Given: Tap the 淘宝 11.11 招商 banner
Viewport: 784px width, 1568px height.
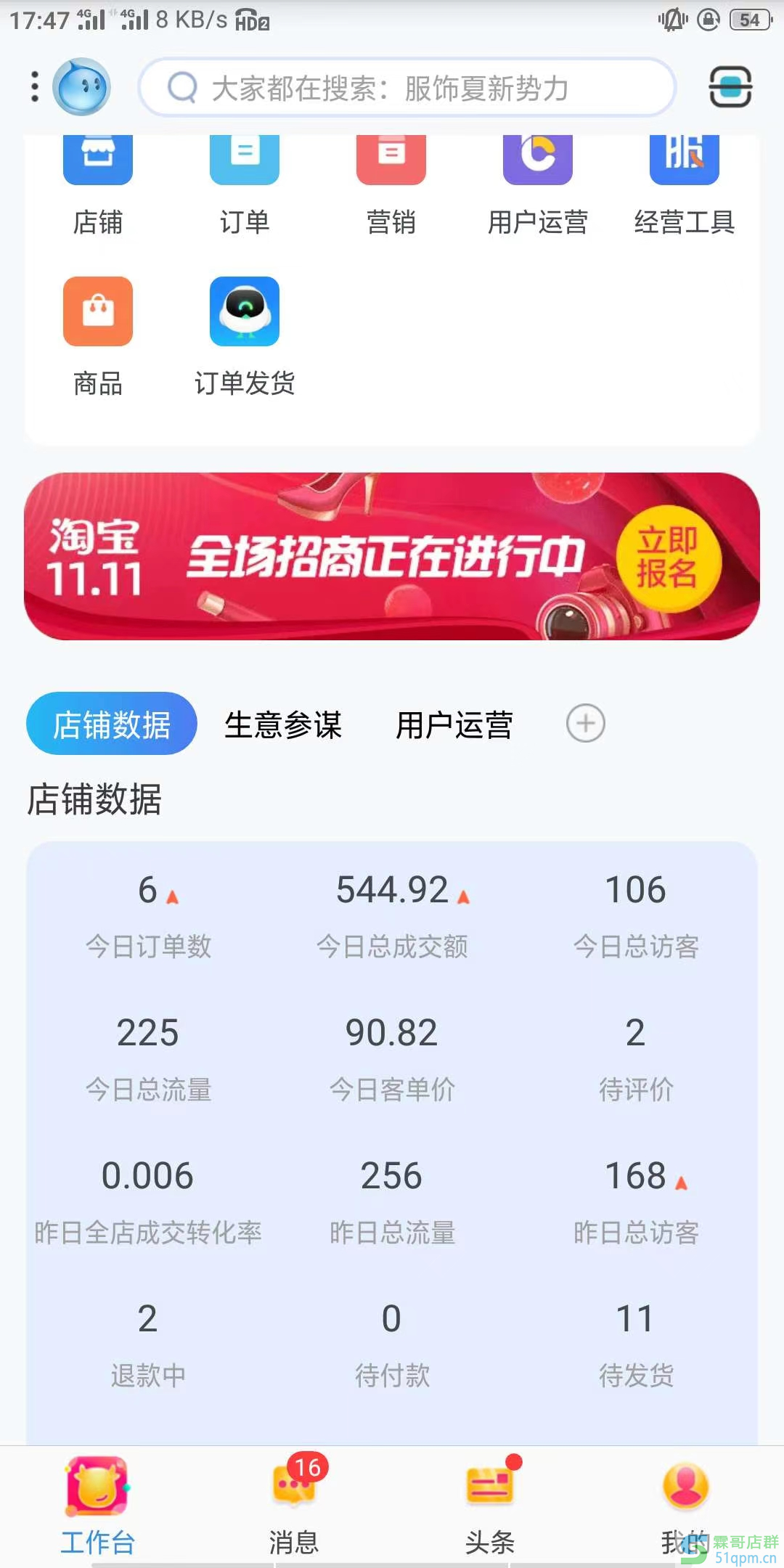Looking at the screenshot, I should [392, 556].
